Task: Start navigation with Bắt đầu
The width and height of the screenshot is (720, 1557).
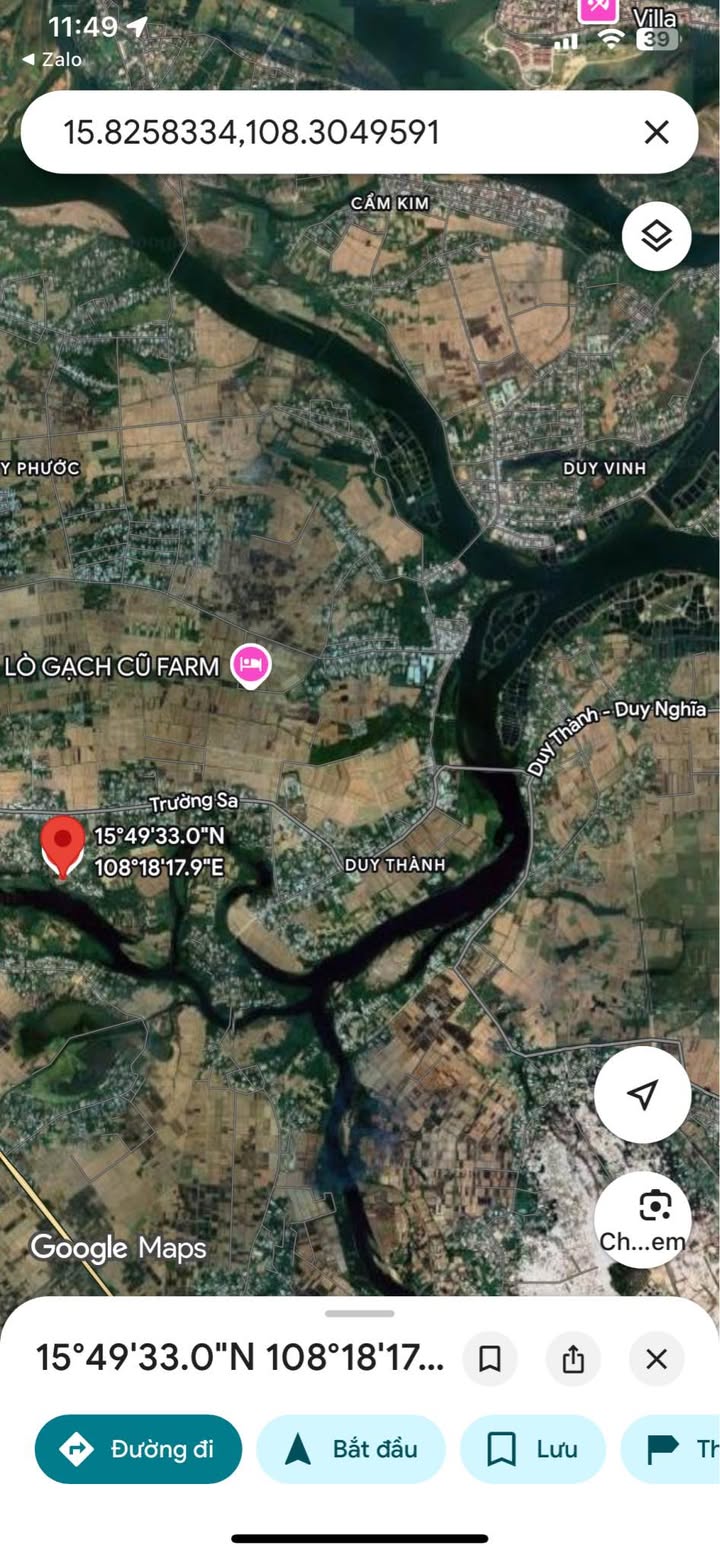Action: pos(351,1448)
